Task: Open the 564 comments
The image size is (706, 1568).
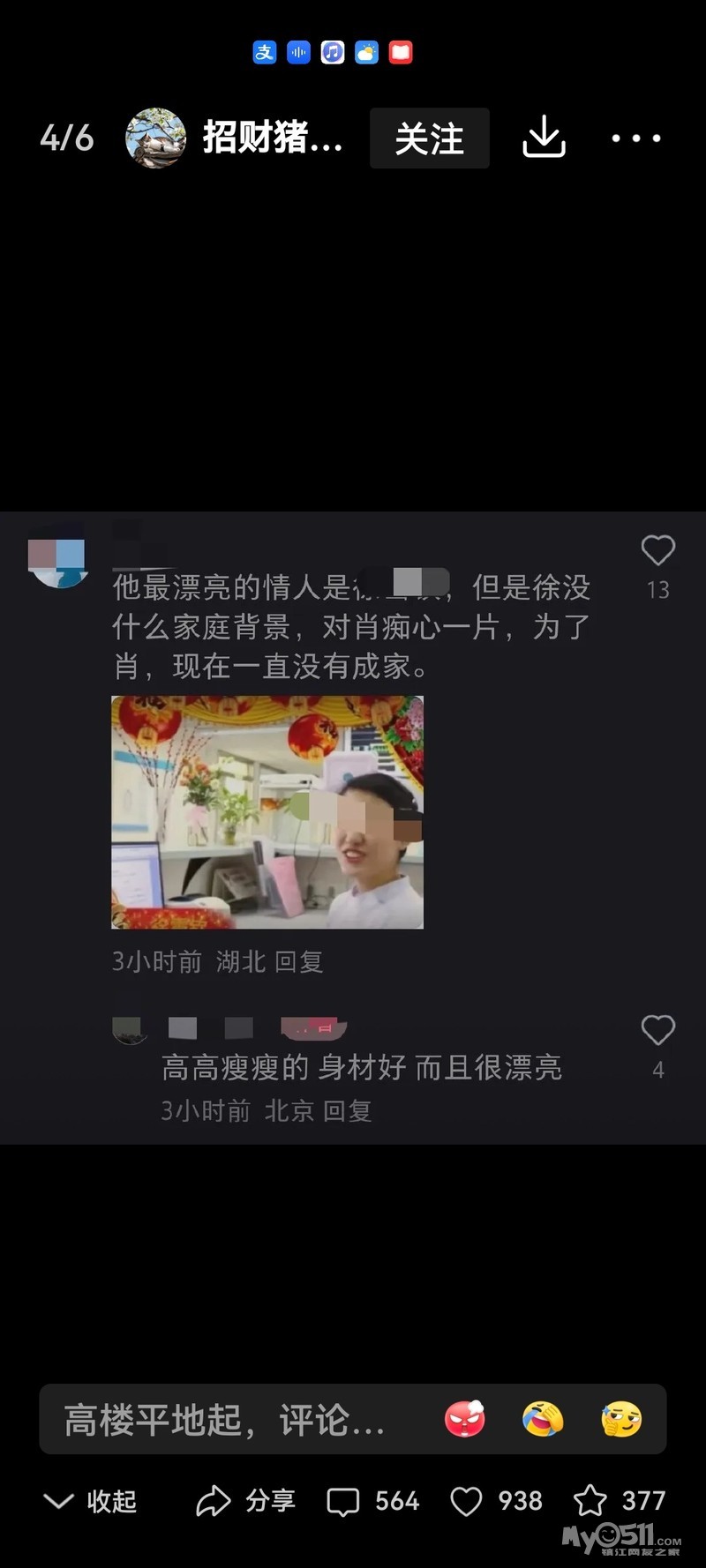Action: pos(373,1501)
